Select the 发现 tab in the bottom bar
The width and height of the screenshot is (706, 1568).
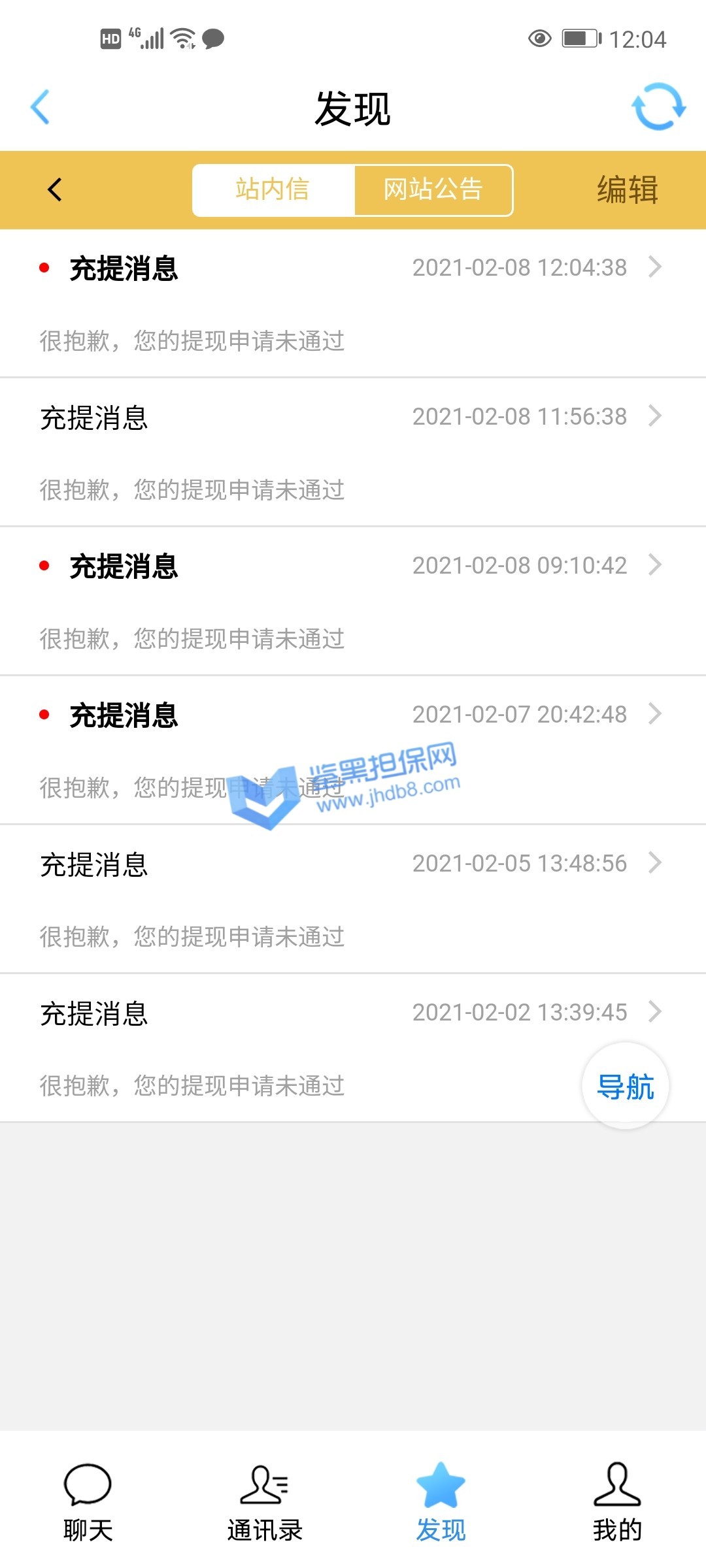(x=441, y=1501)
